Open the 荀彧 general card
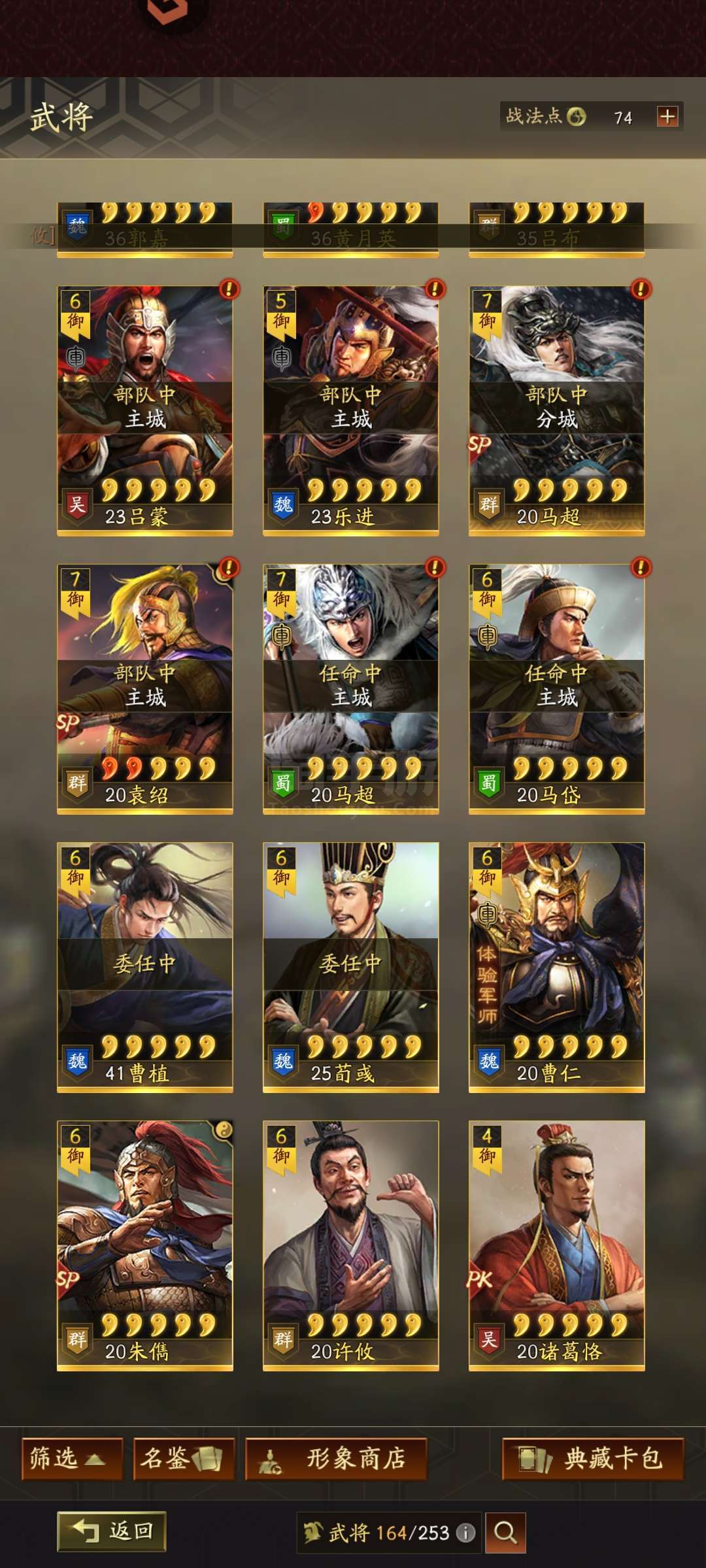 coord(351,968)
